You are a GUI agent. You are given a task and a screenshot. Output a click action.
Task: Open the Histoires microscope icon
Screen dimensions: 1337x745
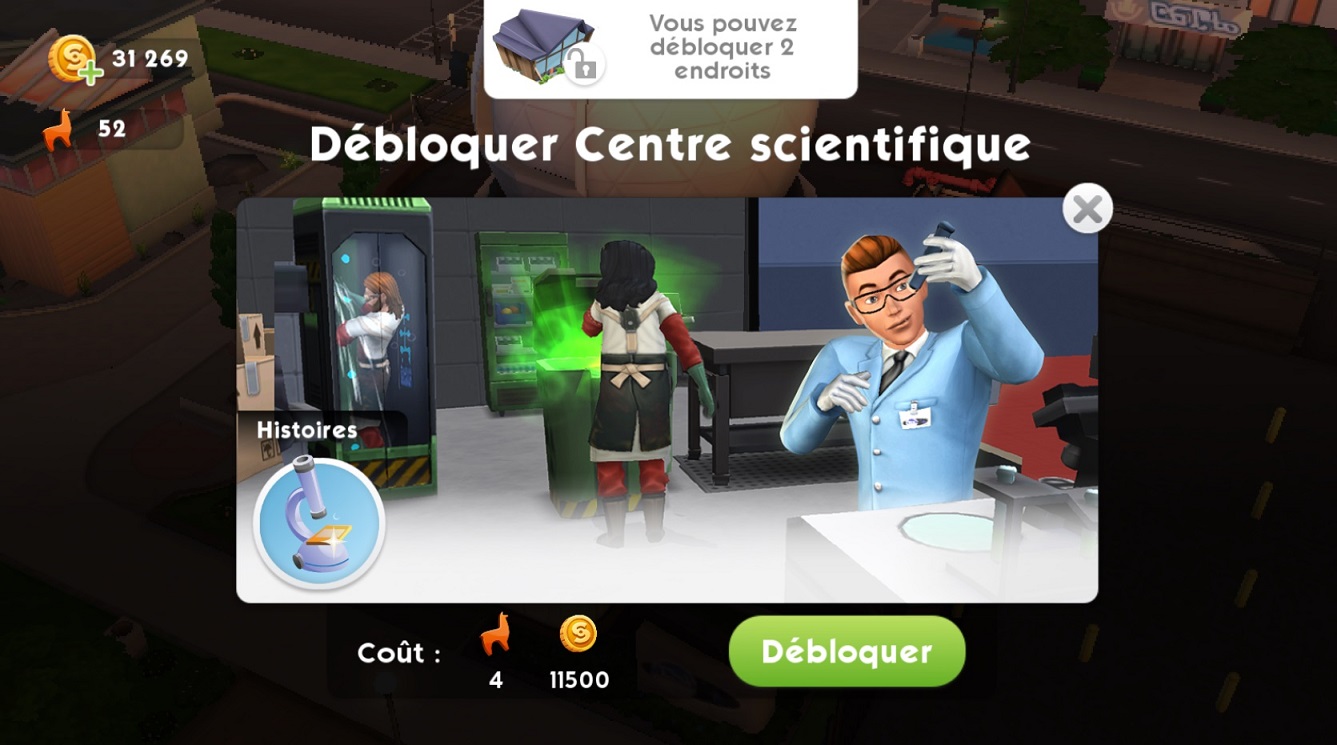tap(318, 522)
